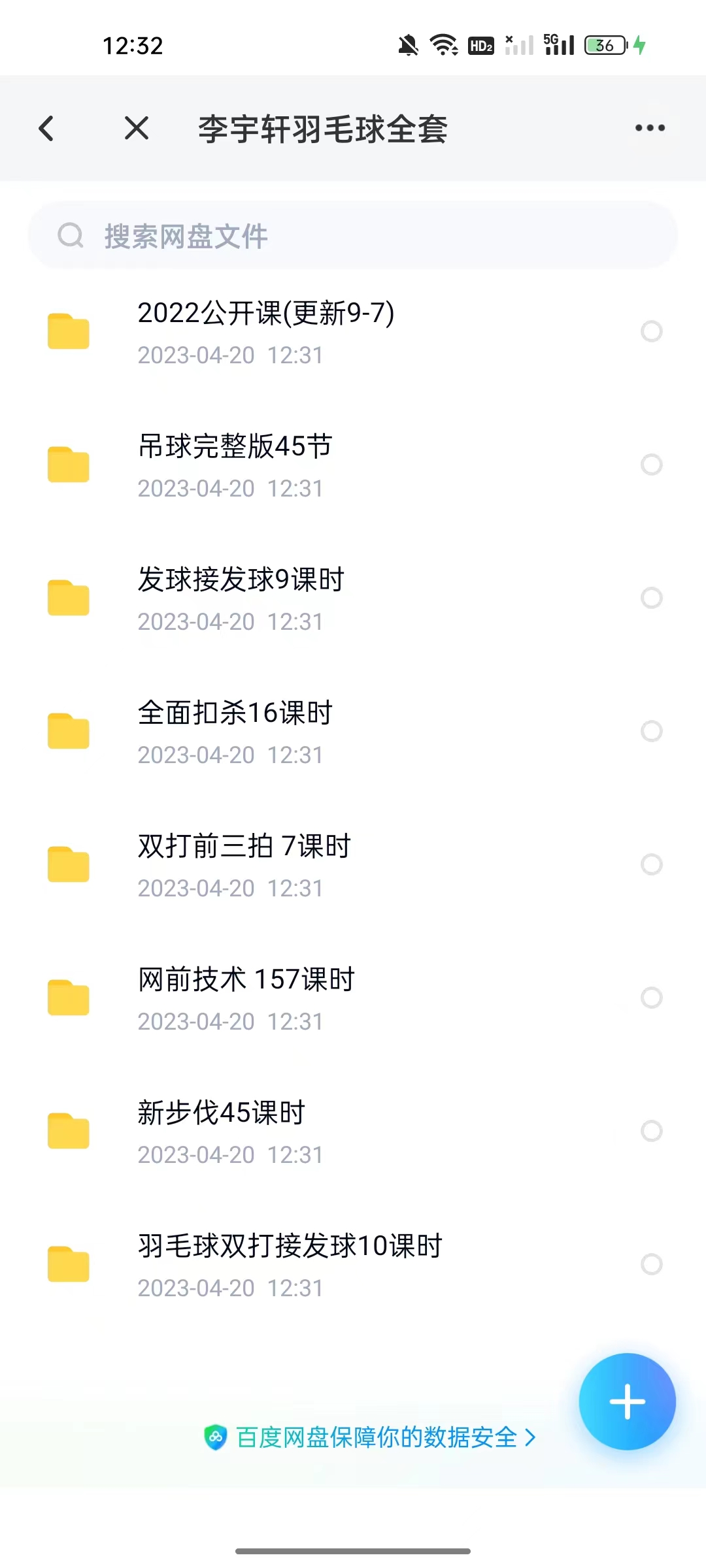Select the circle next to 2022公开课
The image size is (706, 1568).
pyautogui.click(x=651, y=332)
